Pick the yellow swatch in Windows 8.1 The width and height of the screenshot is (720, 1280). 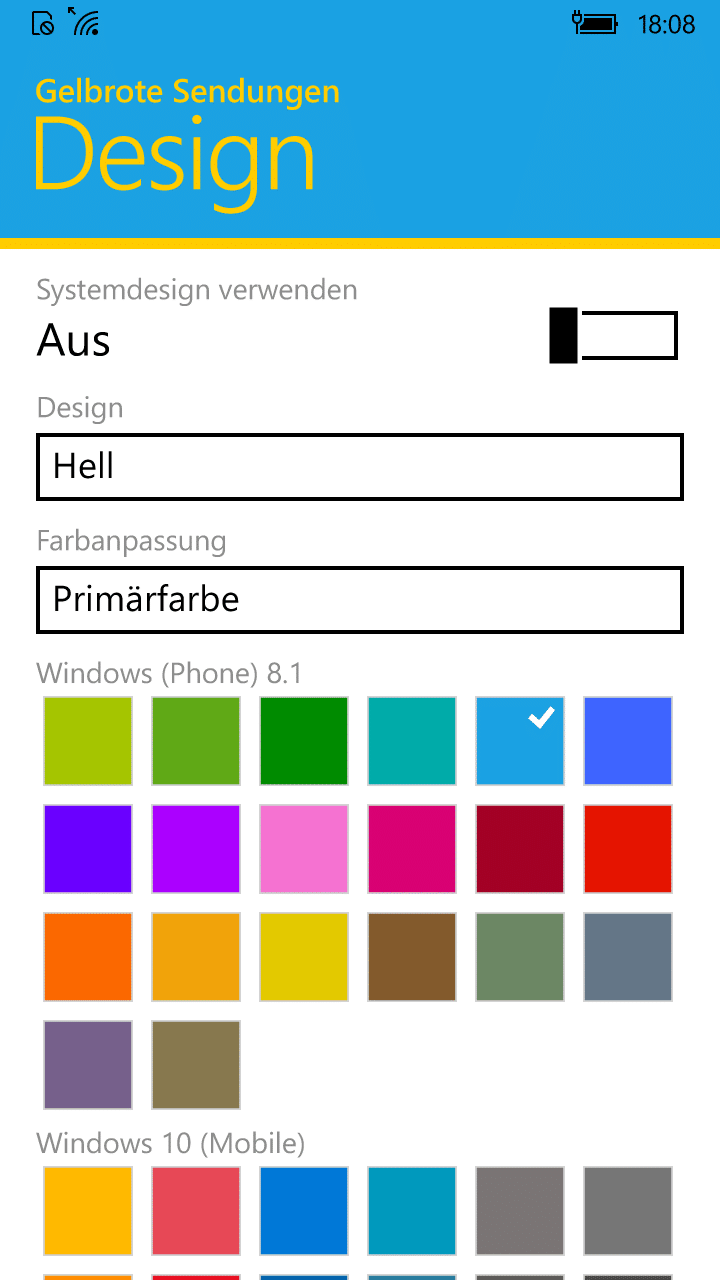tap(304, 957)
